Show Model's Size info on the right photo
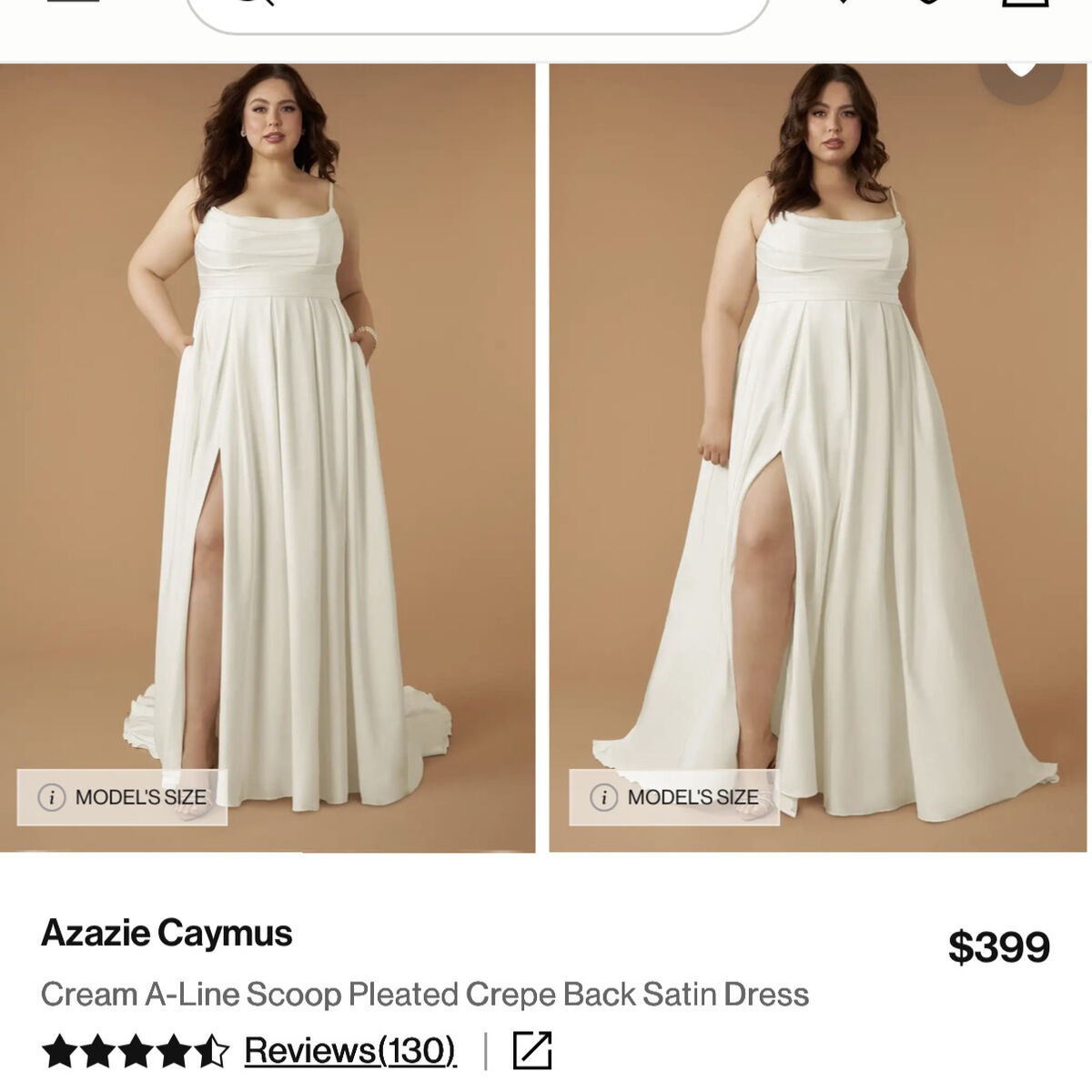This screenshot has height=1092, width=1092. pos(674,797)
